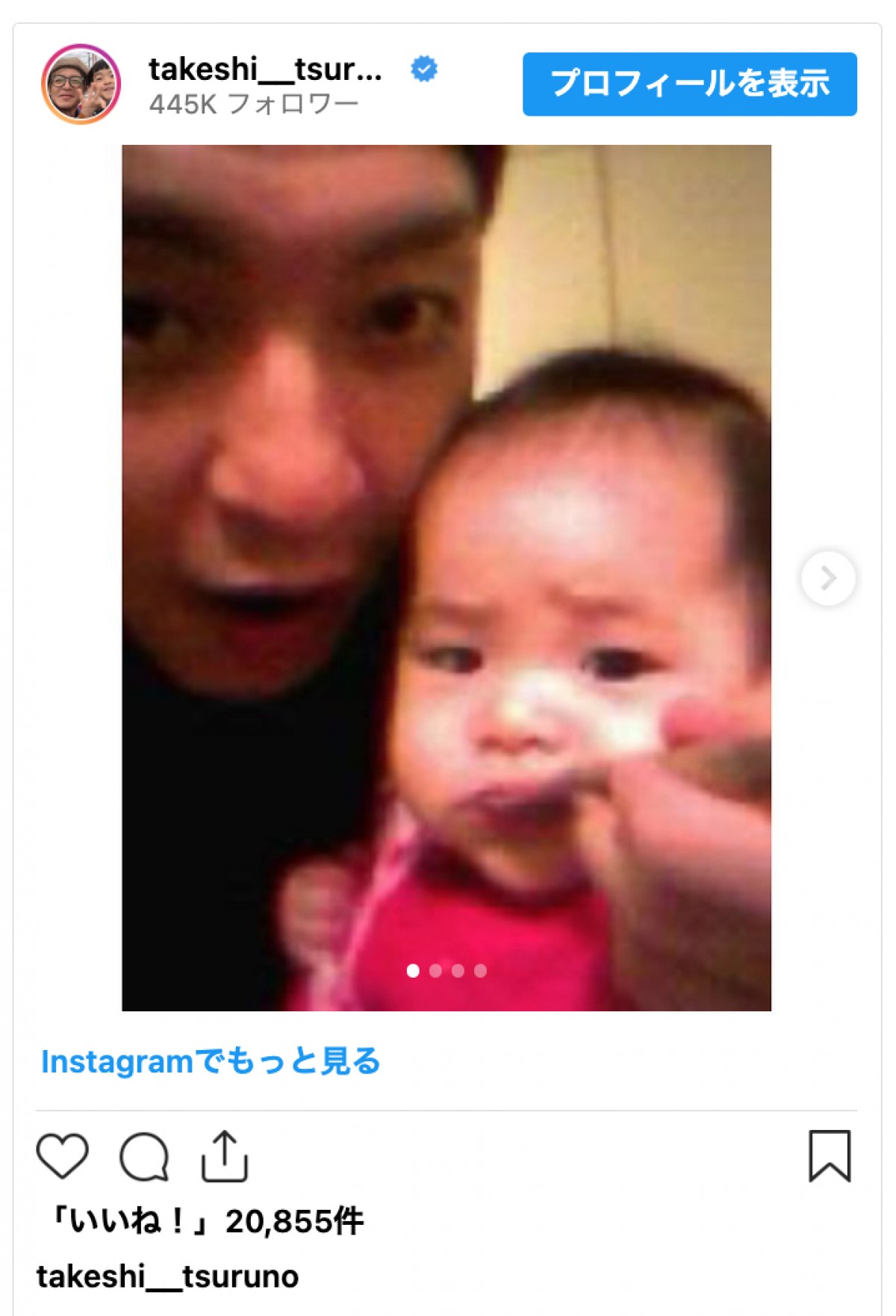Like this post with the heart
Viewport: 896px width, 1316px height.
pyautogui.click(x=63, y=1156)
